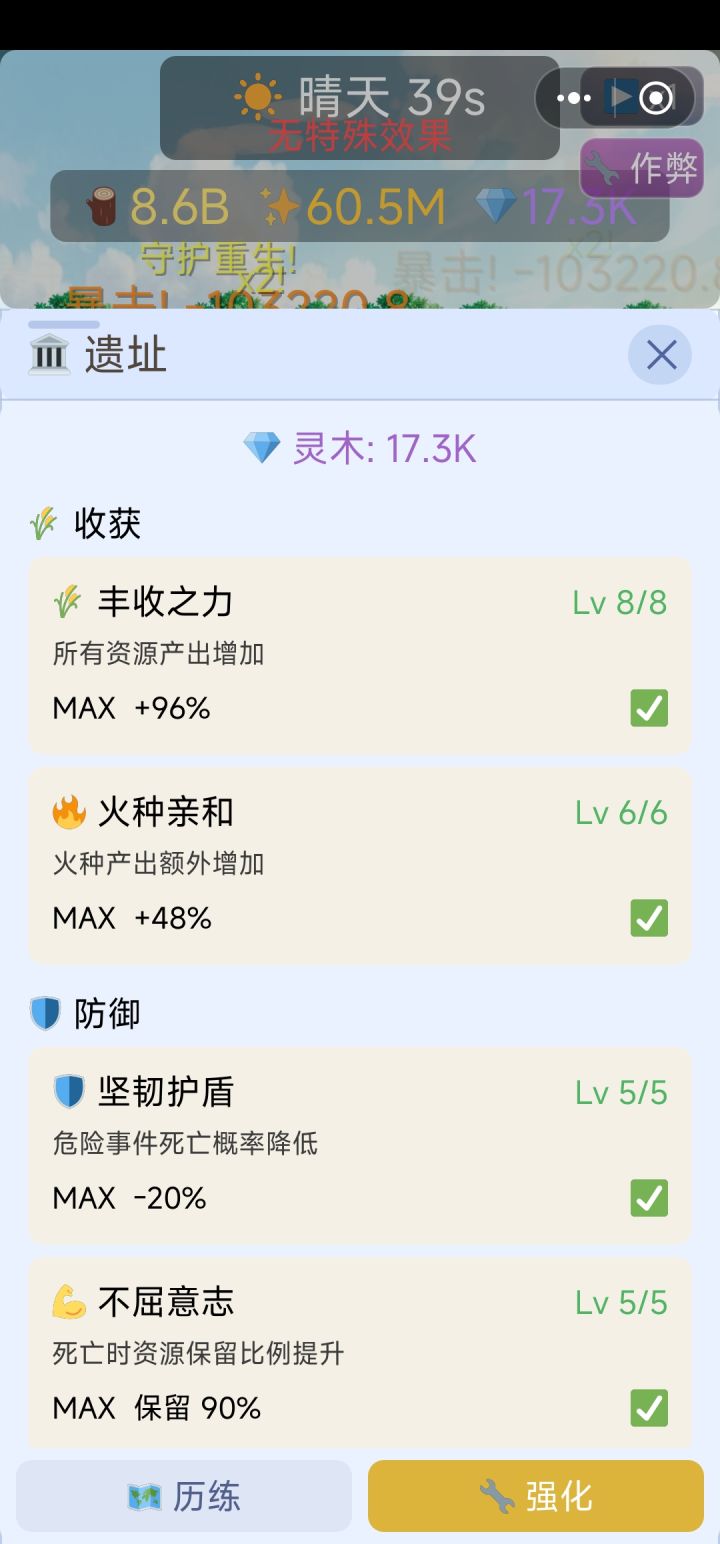Viewport: 720px width, 1544px height.
Task: Click the shield icon on 坚韧护盾 card
Action: (70, 1091)
